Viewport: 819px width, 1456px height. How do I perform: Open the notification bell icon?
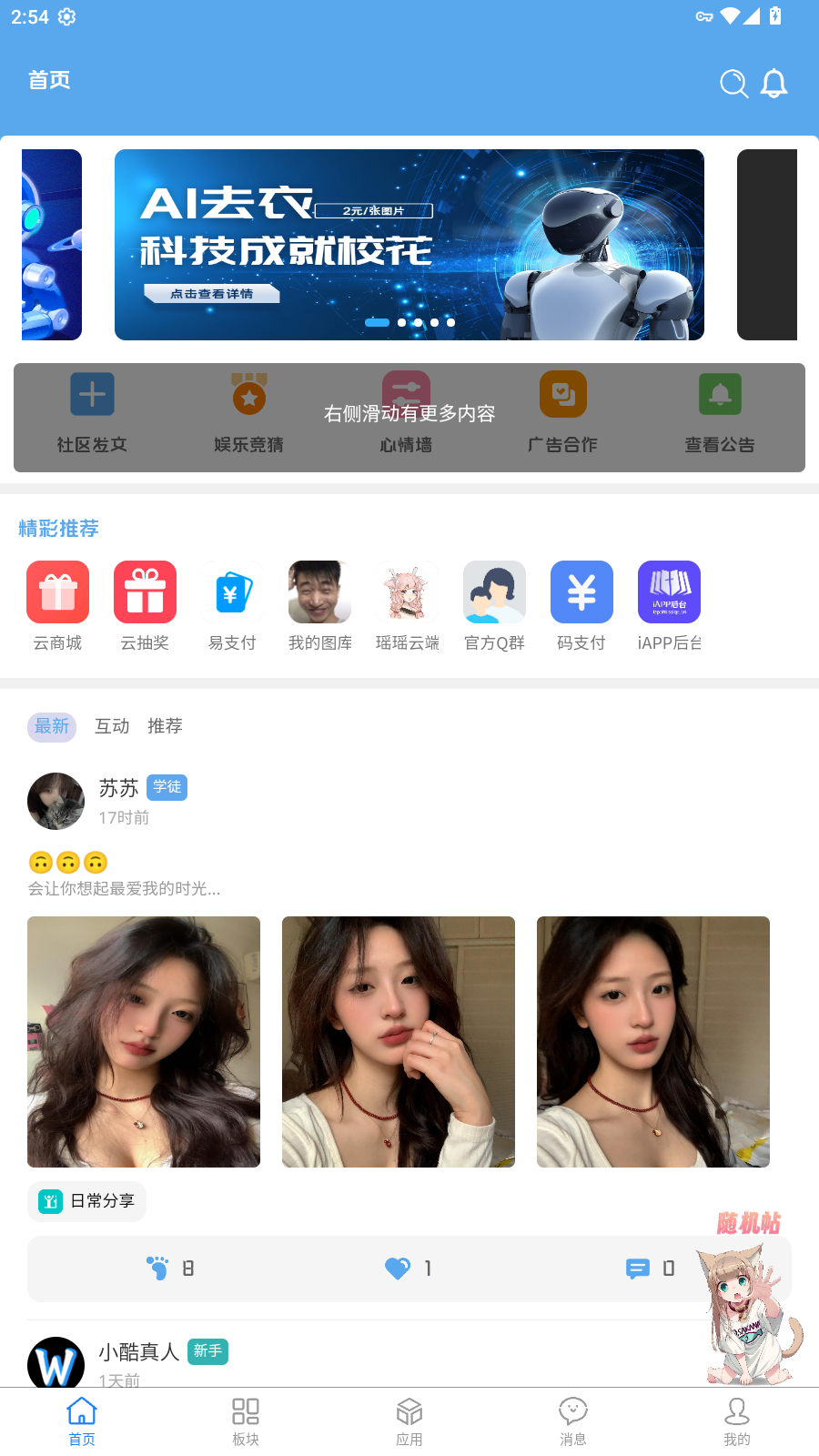click(774, 84)
